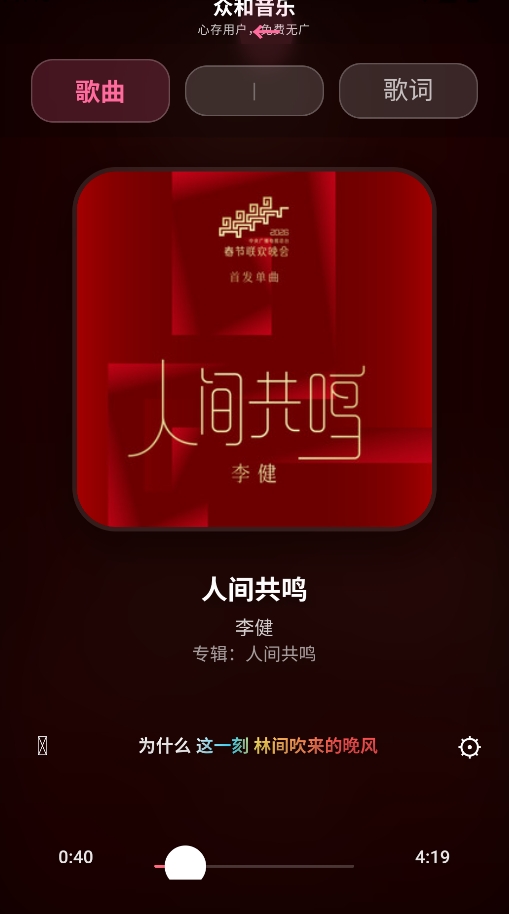Tap the playback progress slider

tap(254, 866)
